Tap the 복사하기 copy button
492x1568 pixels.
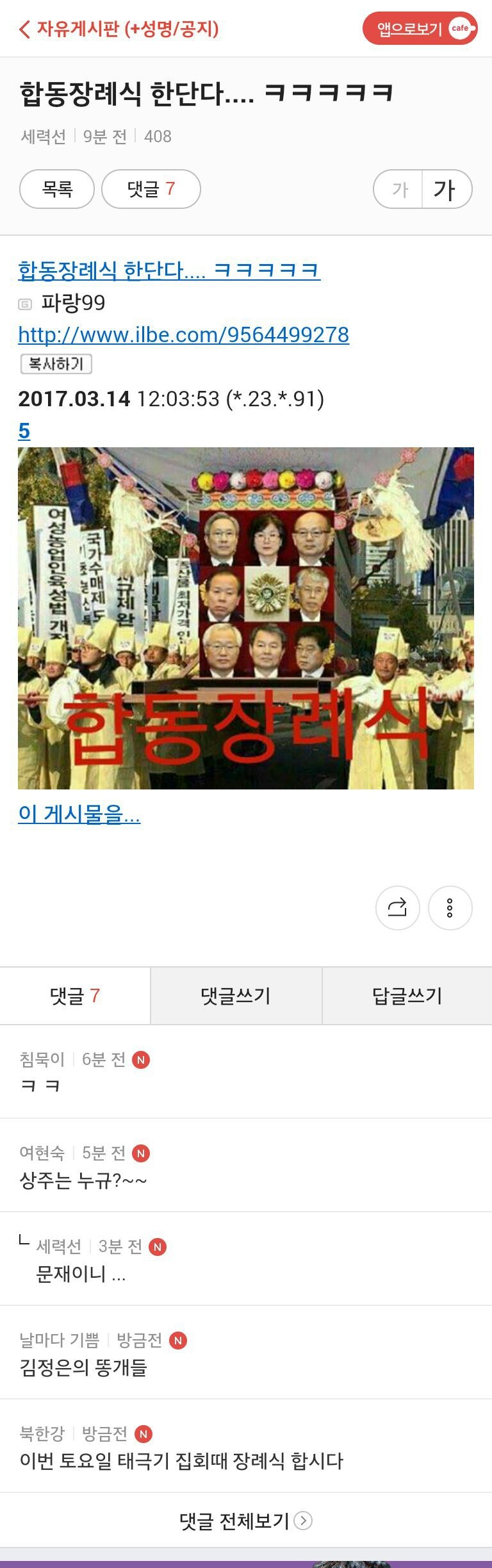(56, 364)
